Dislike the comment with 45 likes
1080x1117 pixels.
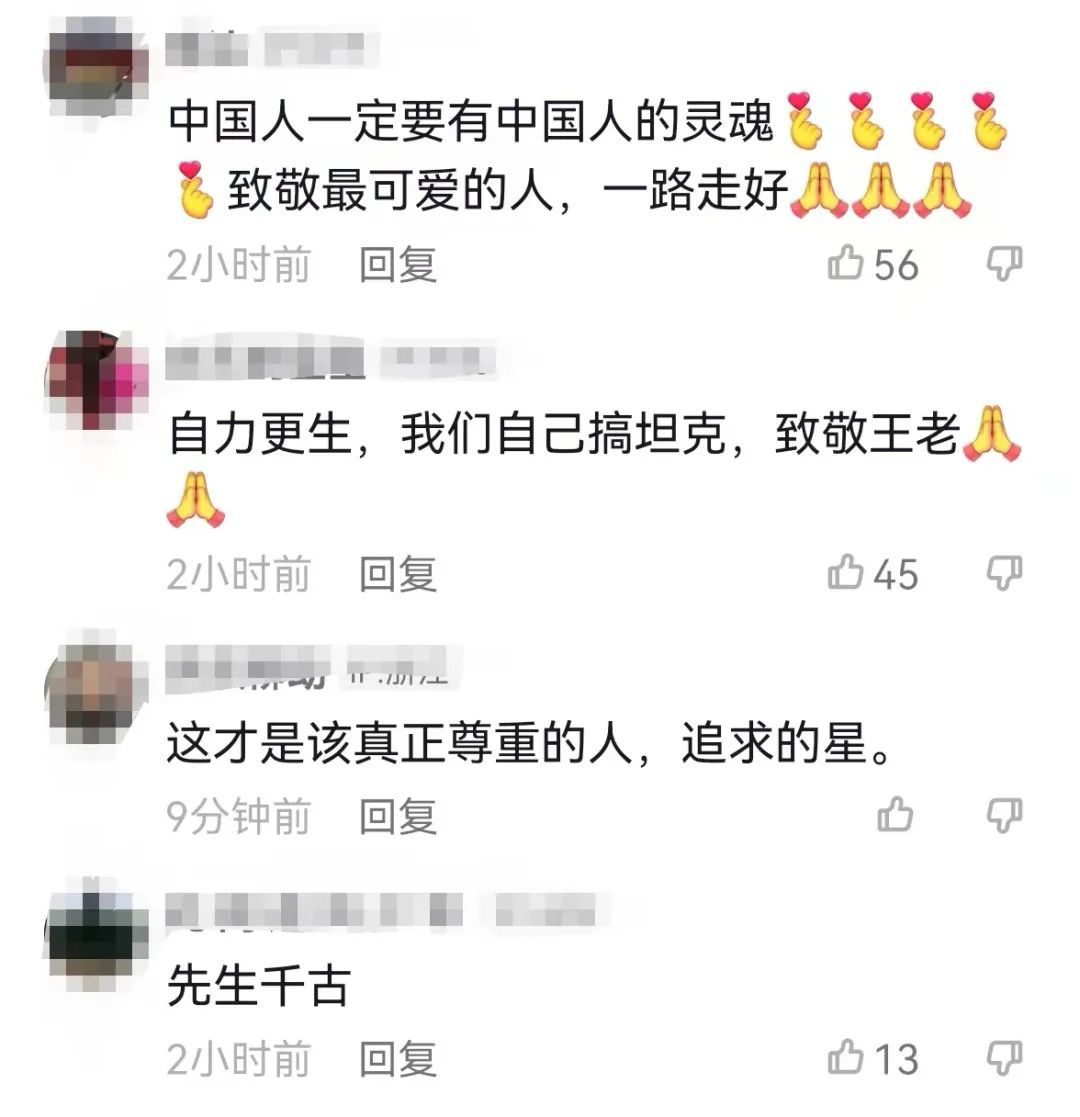[1004, 574]
